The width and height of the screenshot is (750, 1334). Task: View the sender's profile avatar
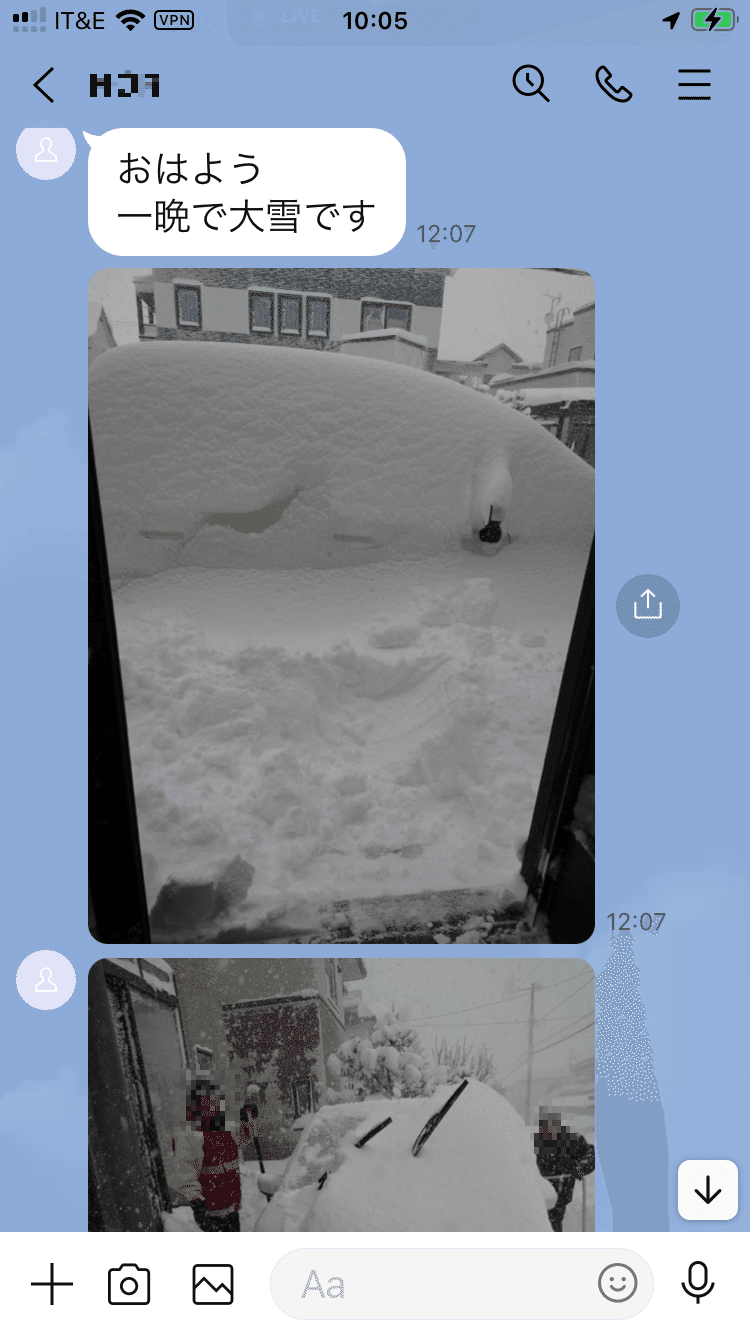[46, 152]
